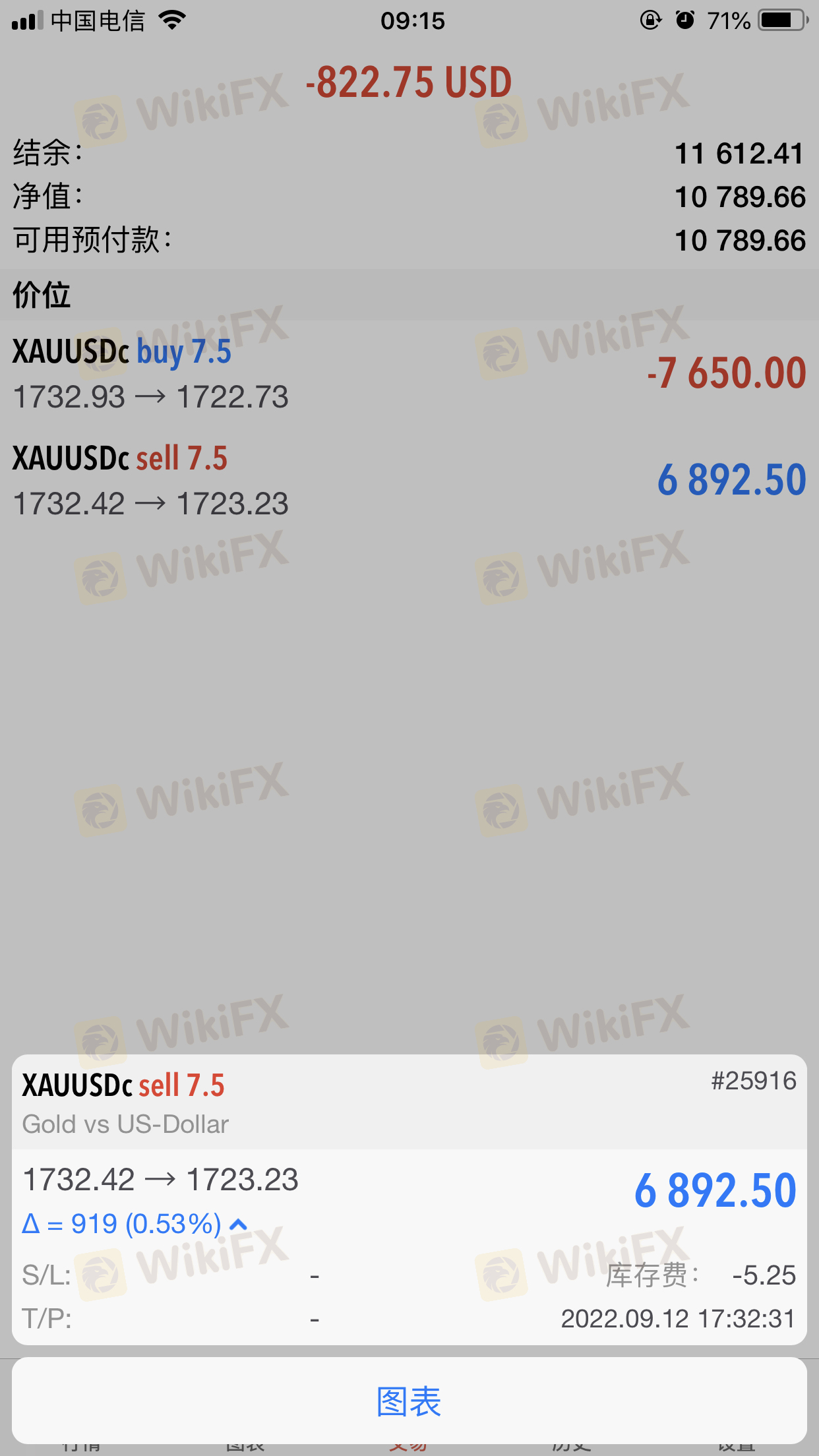Select the XAUUSDc sell 7.5 row showing 1732.42 → 1723.23 under 价位
Screen dimensions: 819x1456
point(409,480)
